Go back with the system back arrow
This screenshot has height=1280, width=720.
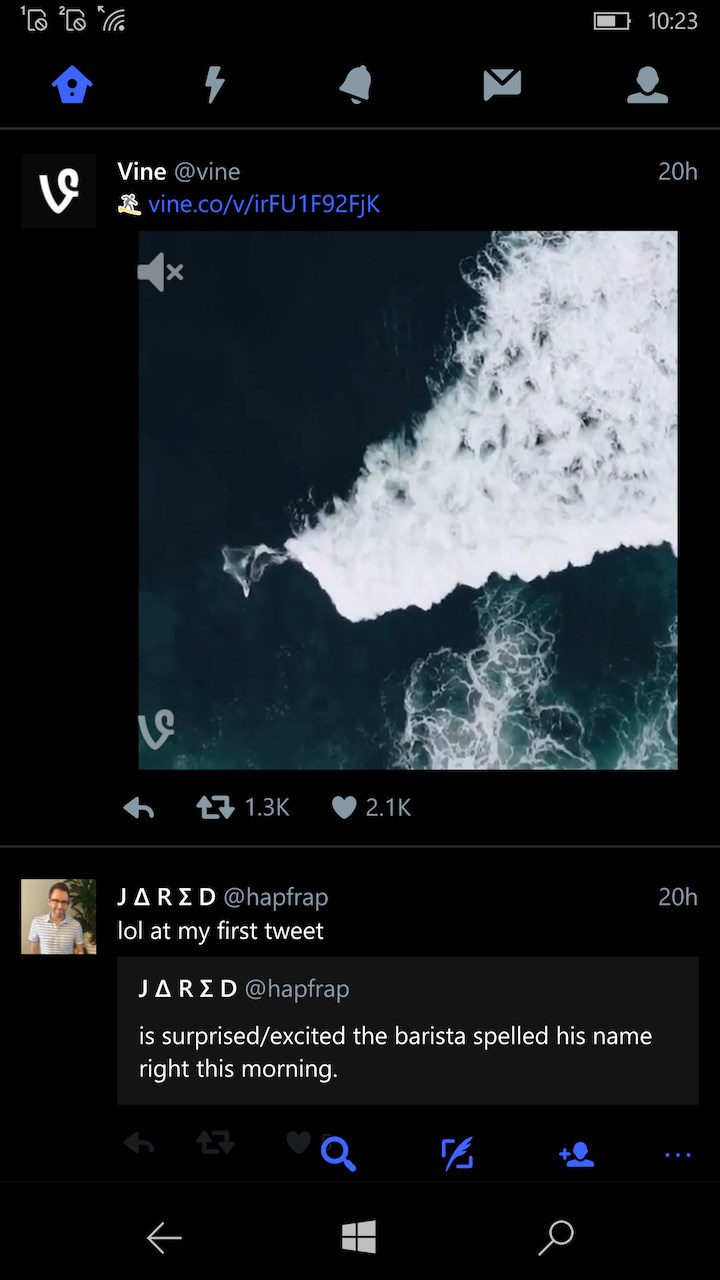164,1238
